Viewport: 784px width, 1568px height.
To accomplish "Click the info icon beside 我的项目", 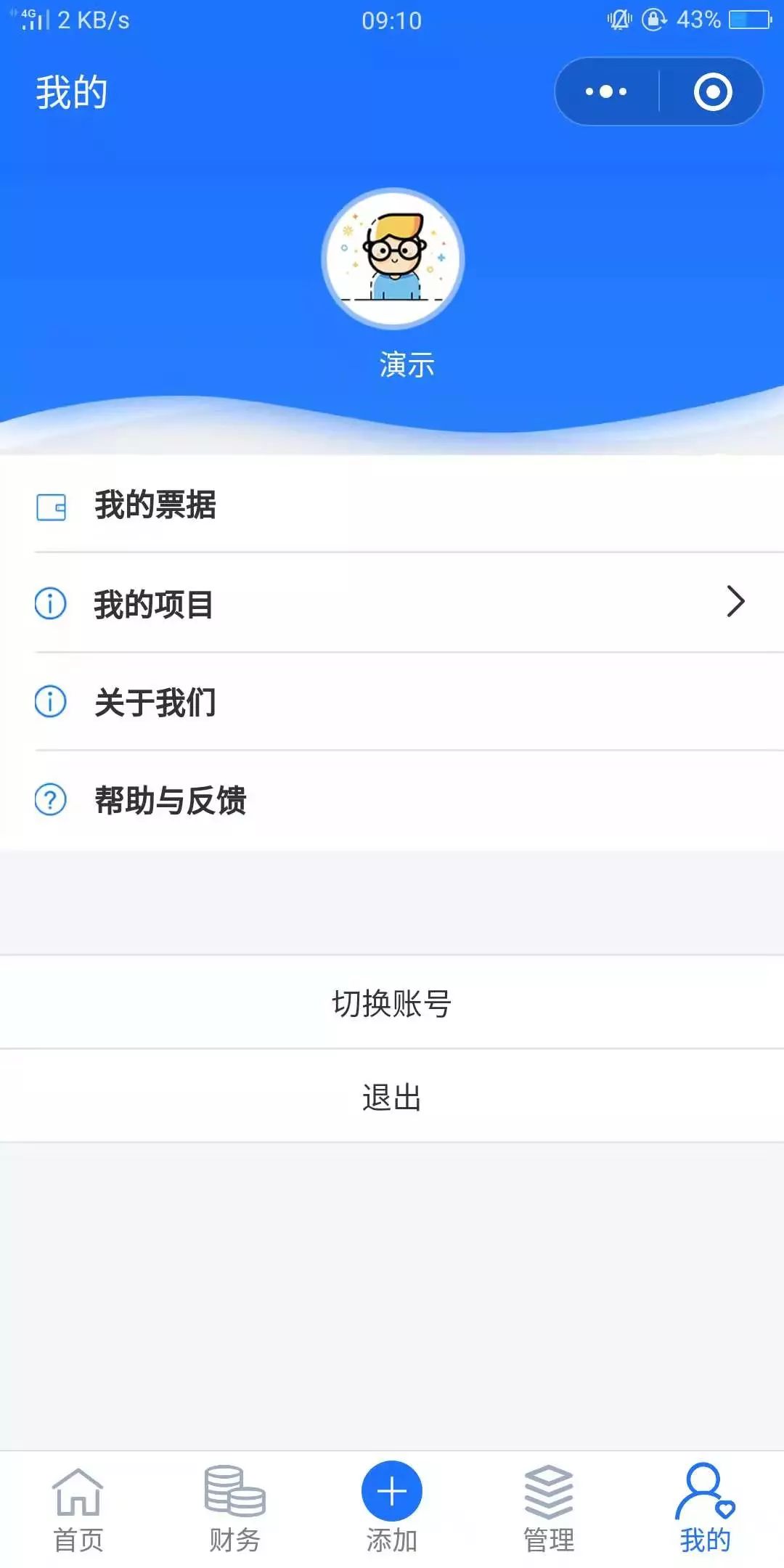I will pos(49,603).
